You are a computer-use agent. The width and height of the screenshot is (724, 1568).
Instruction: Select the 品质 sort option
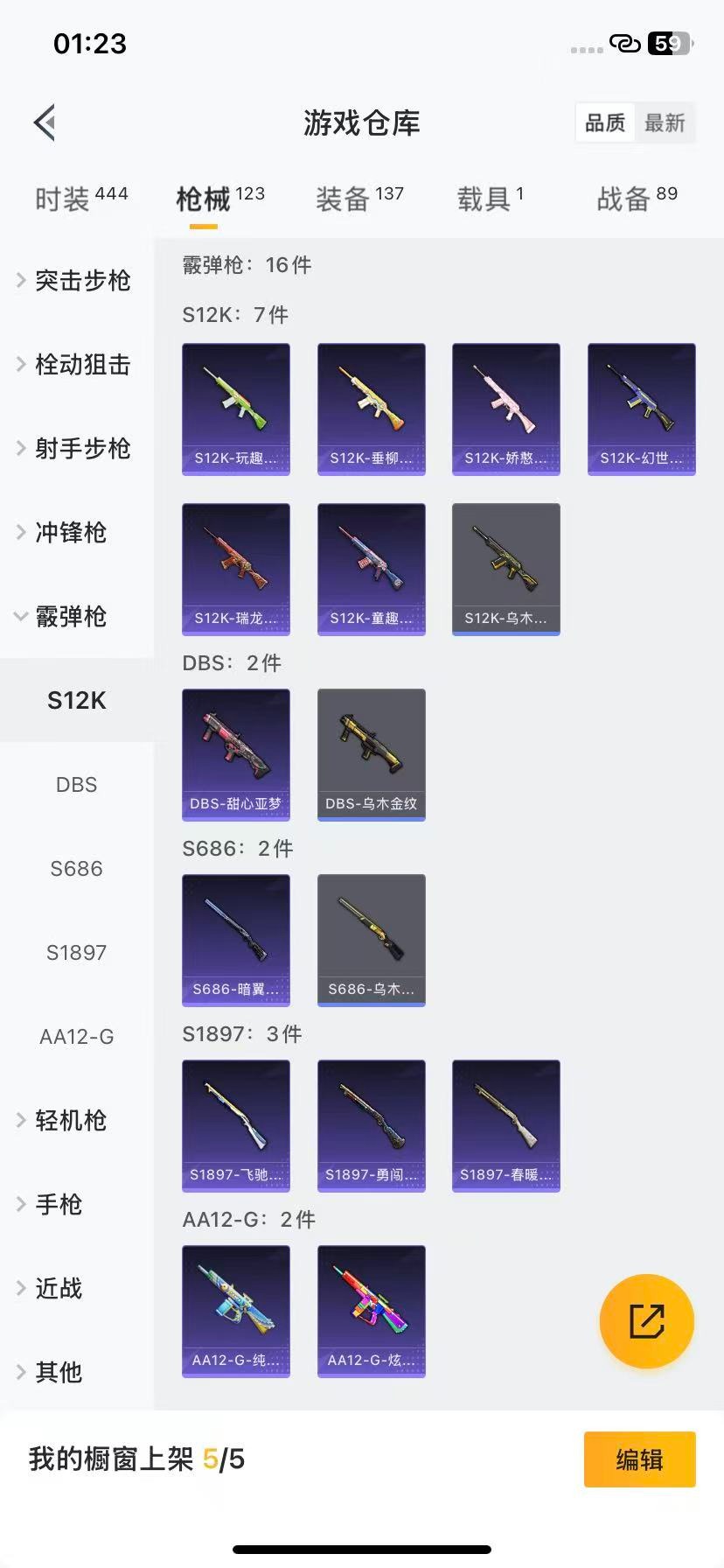coord(604,123)
